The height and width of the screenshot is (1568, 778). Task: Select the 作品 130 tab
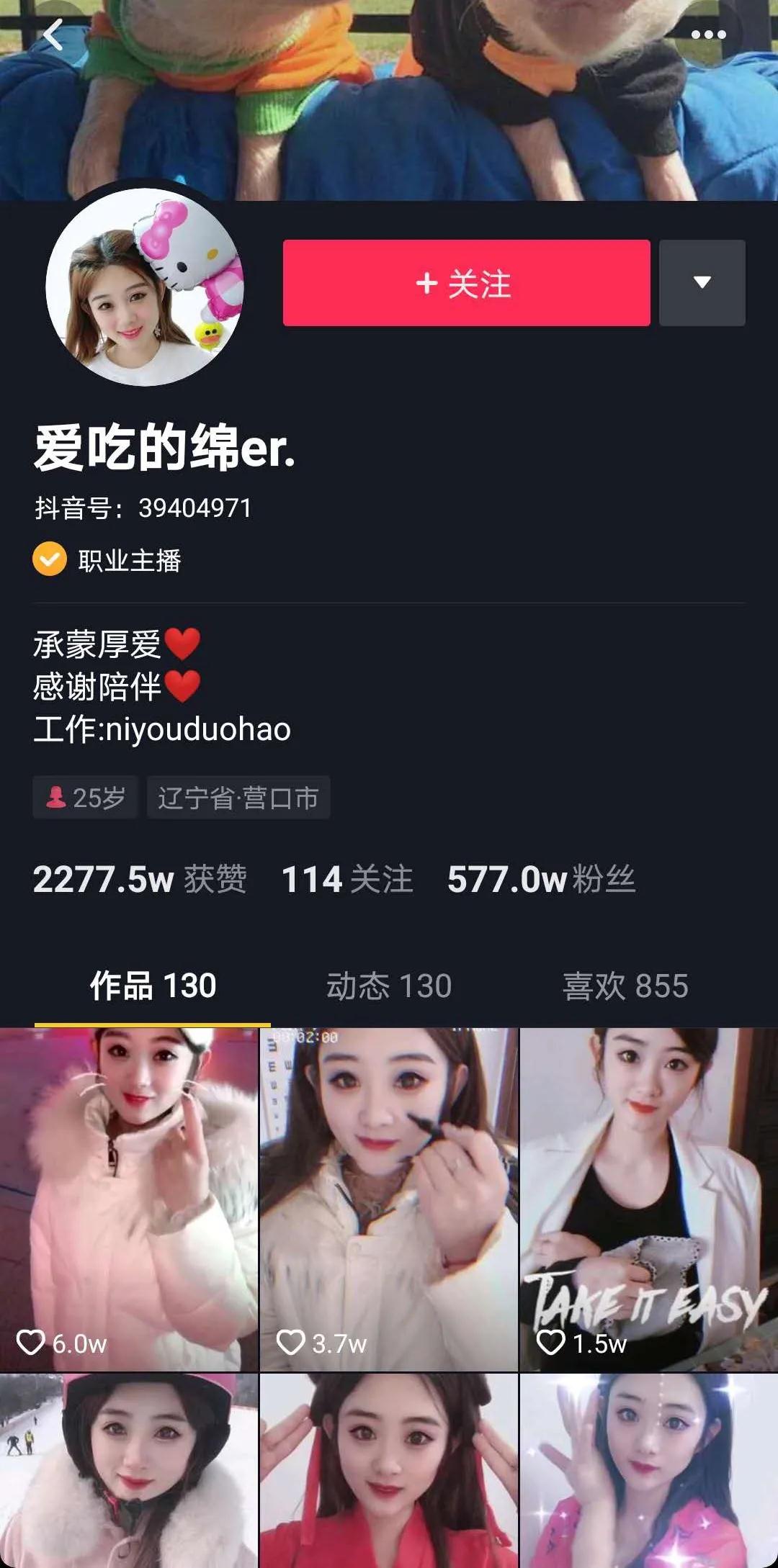pos(153,986)
